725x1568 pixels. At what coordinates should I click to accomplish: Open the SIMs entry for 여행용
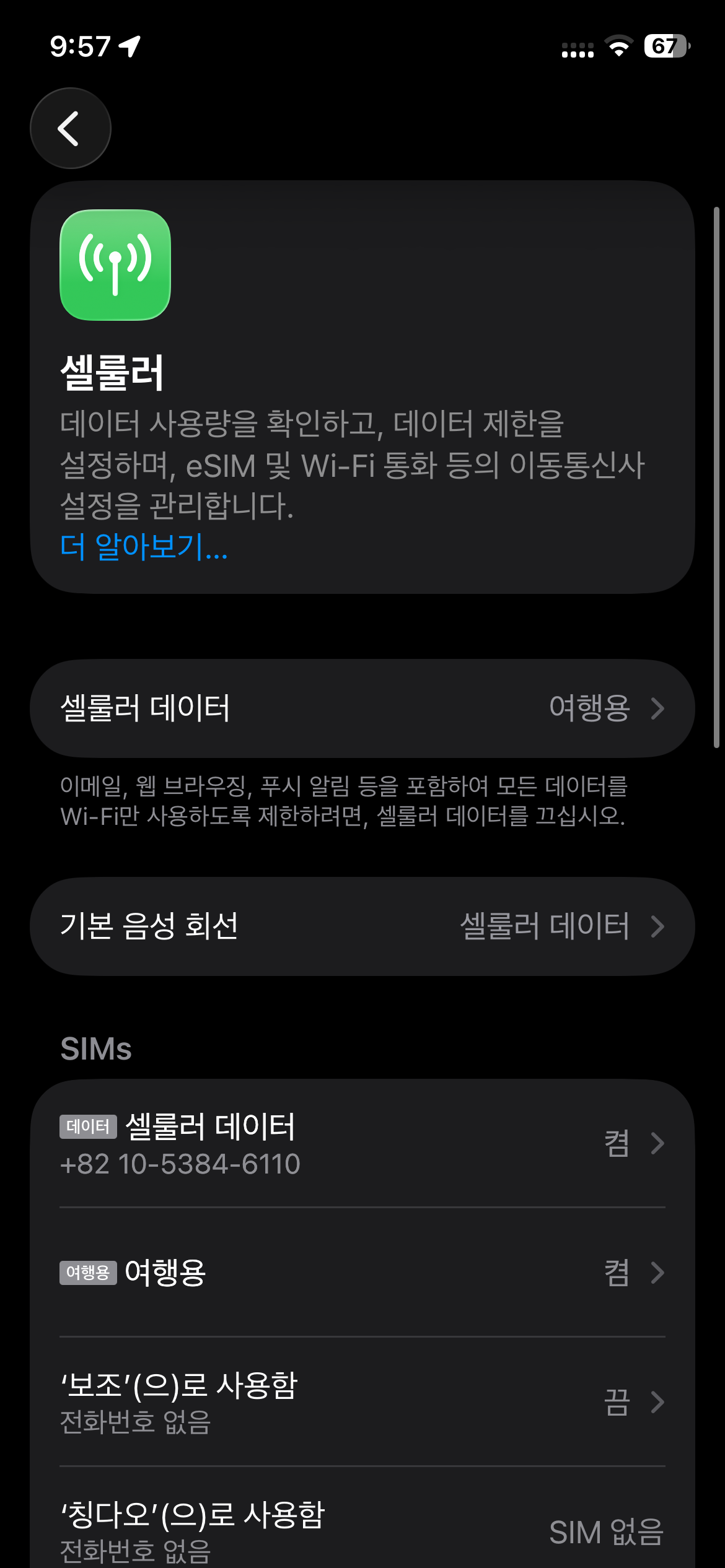coord(362,1273)
